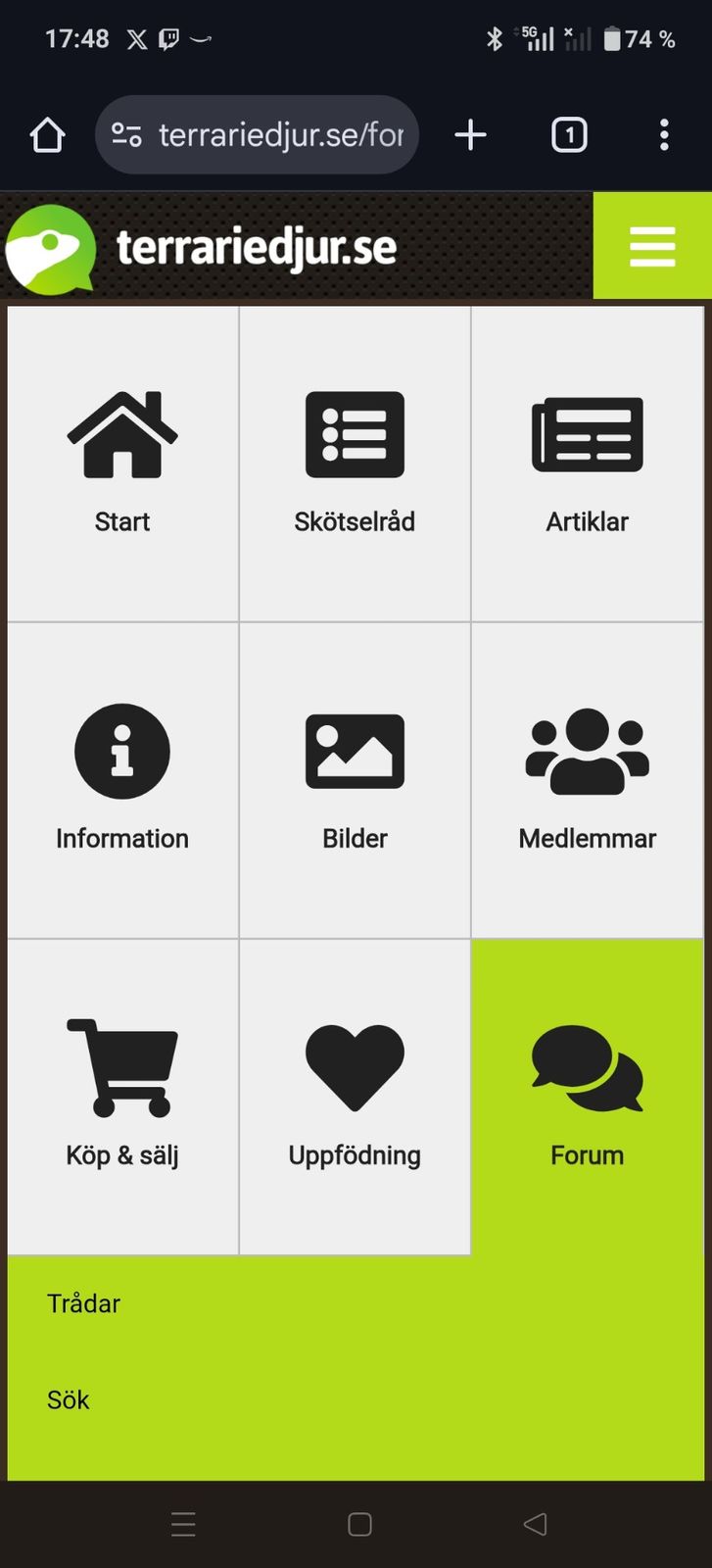The width and height of the screenshot is (712, 1568).
Task: Open the browser overflow menu
Action: (664, 135)
